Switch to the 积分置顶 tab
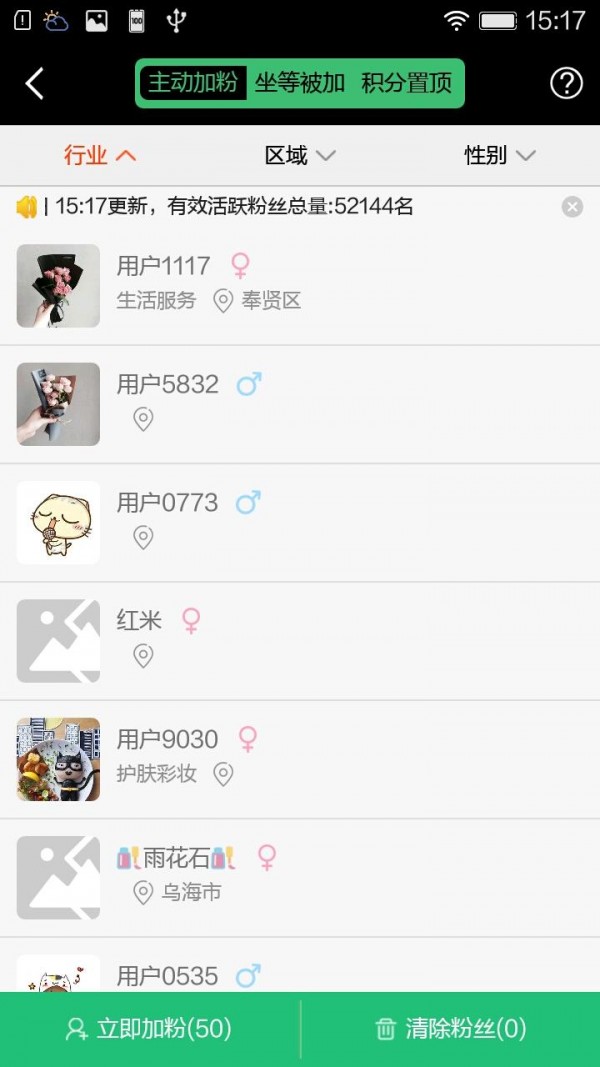The image size is (600, 1067). tap(407, 83)
